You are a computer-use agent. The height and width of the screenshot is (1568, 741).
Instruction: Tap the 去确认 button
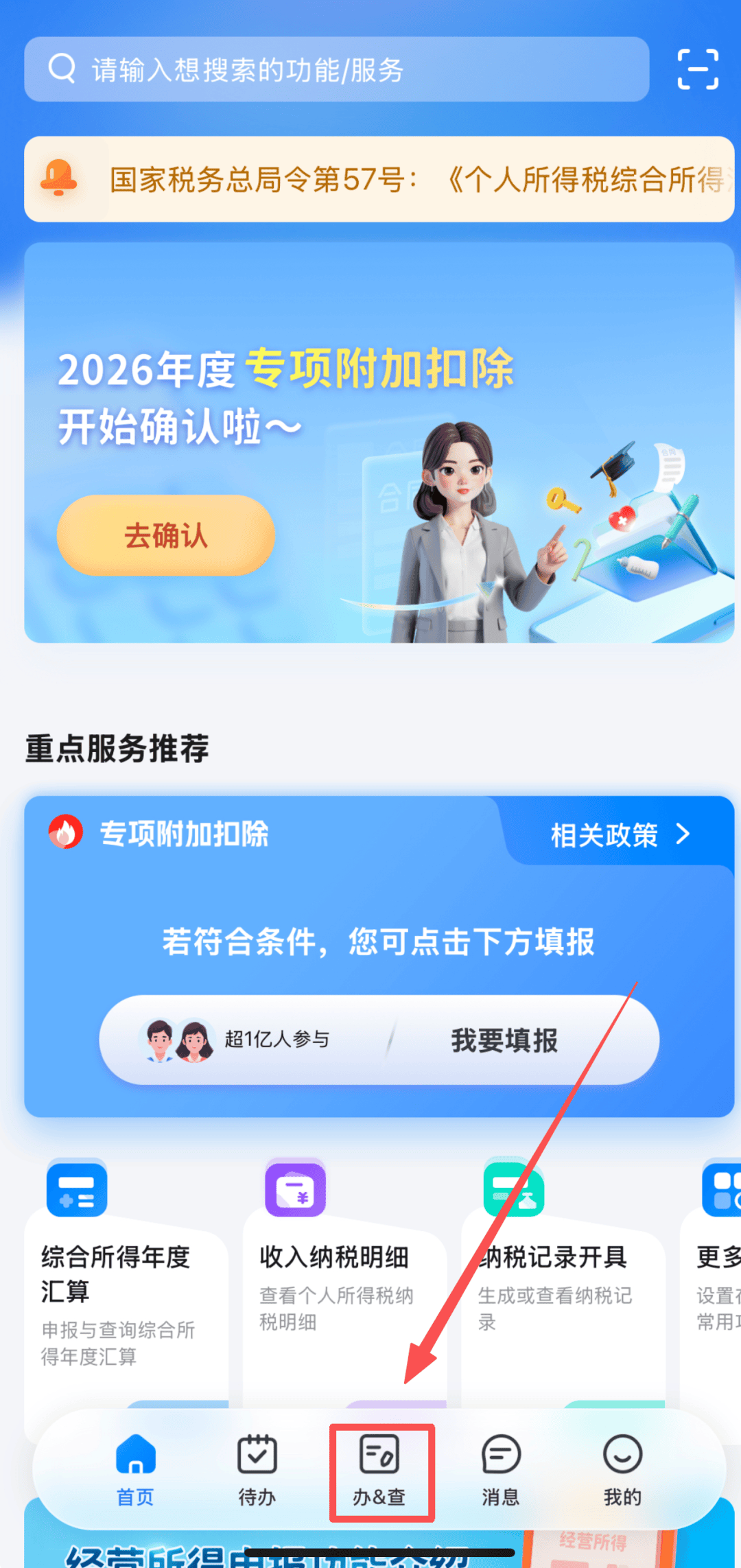[x=165, y=535]
